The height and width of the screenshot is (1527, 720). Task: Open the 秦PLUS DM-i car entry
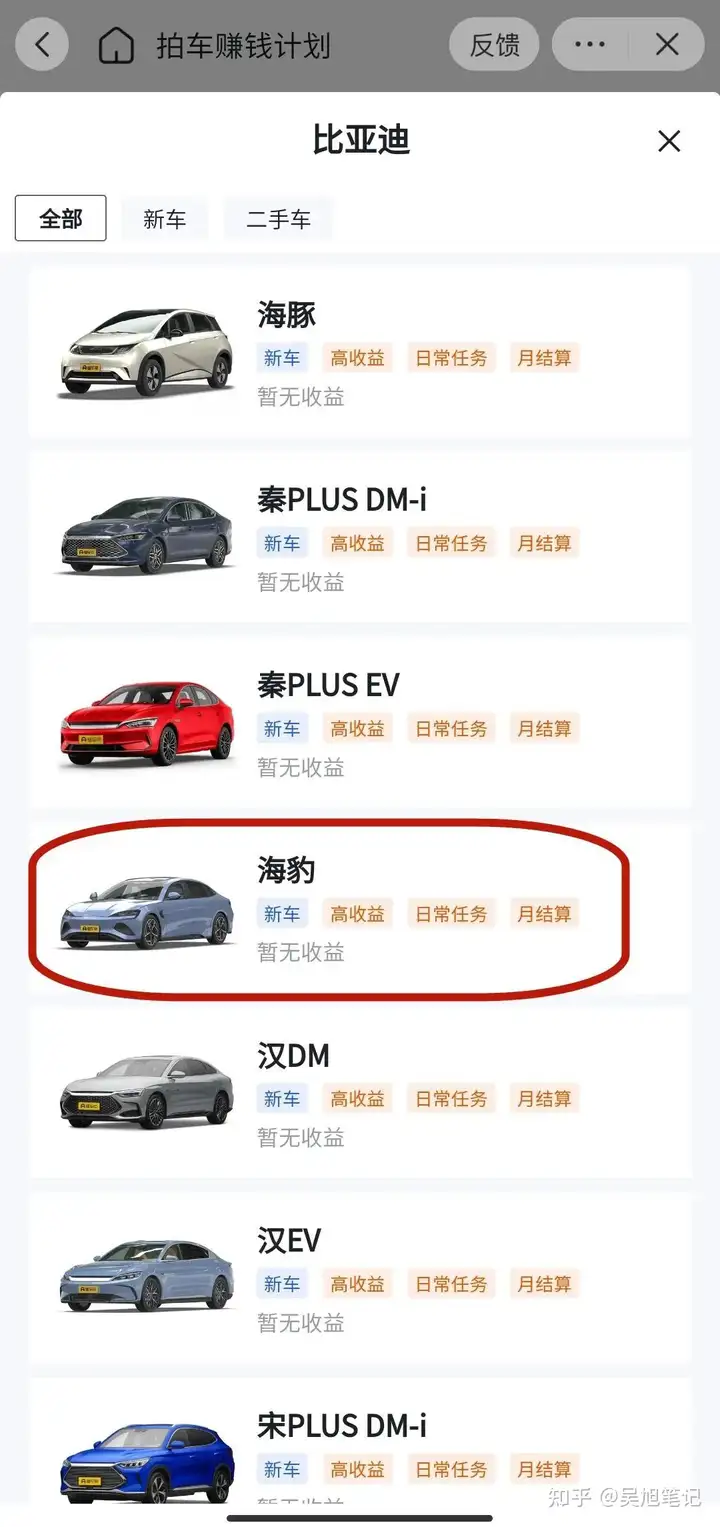360,538
